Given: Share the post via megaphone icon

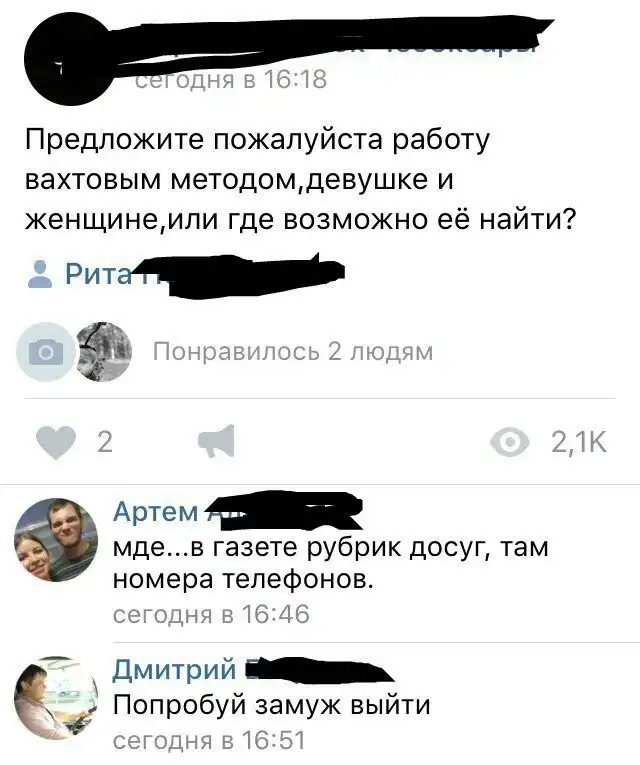Looking at the screenshot, I should (x=217, y=442).
